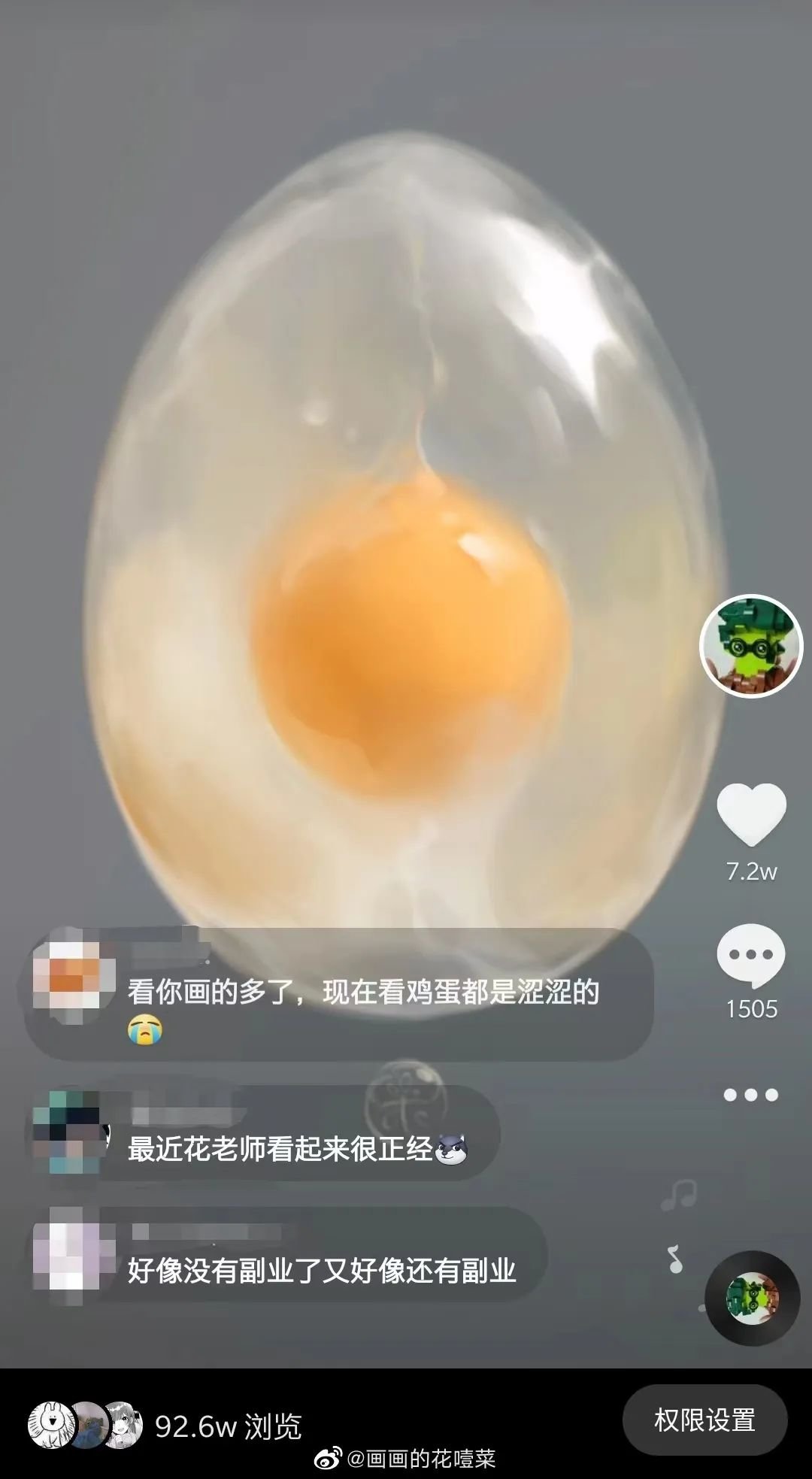Open the spinning music disc
The width and height of the screenshot is (812, 1479).
pyautogui.click(x=752, y=1298)
